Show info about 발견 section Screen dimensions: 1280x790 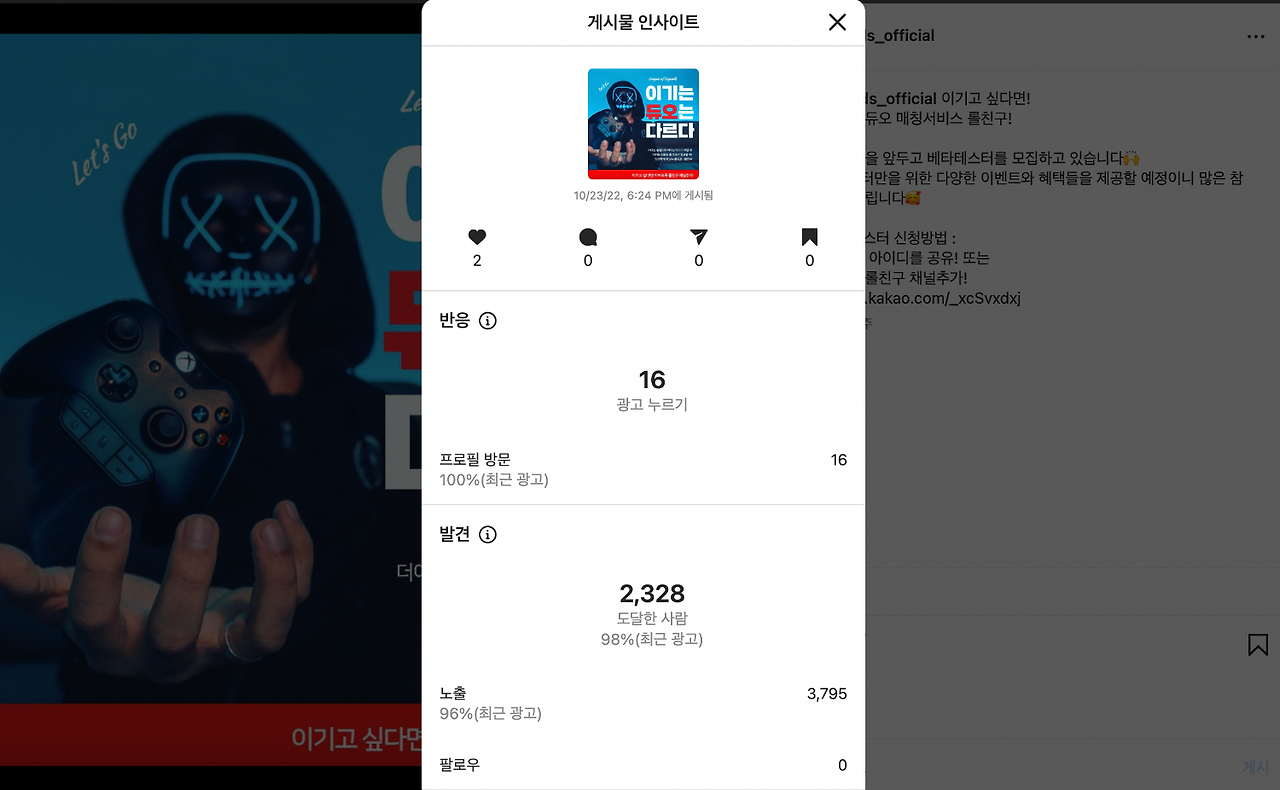point(488,535)
